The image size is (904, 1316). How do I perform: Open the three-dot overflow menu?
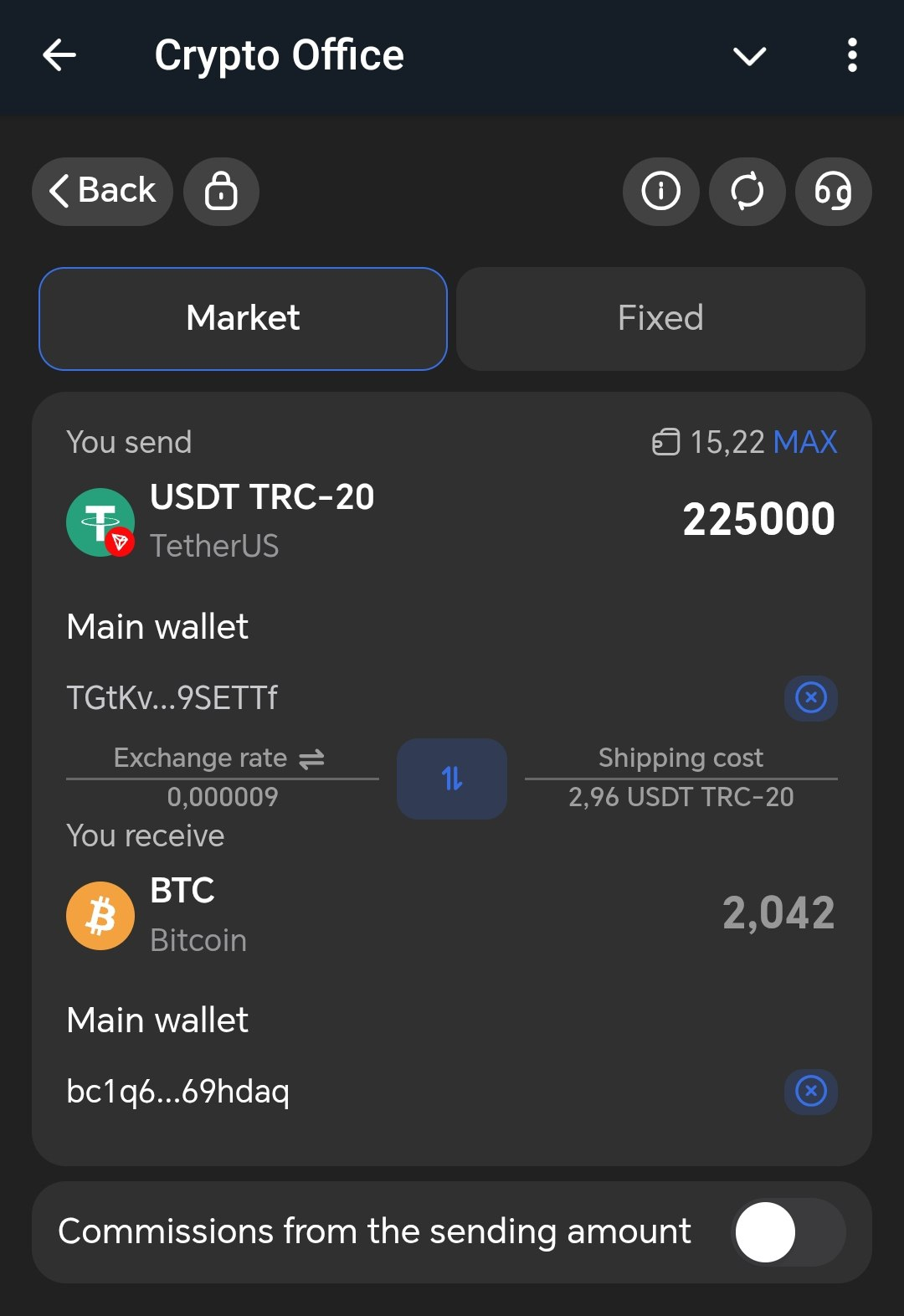[852, 56]
